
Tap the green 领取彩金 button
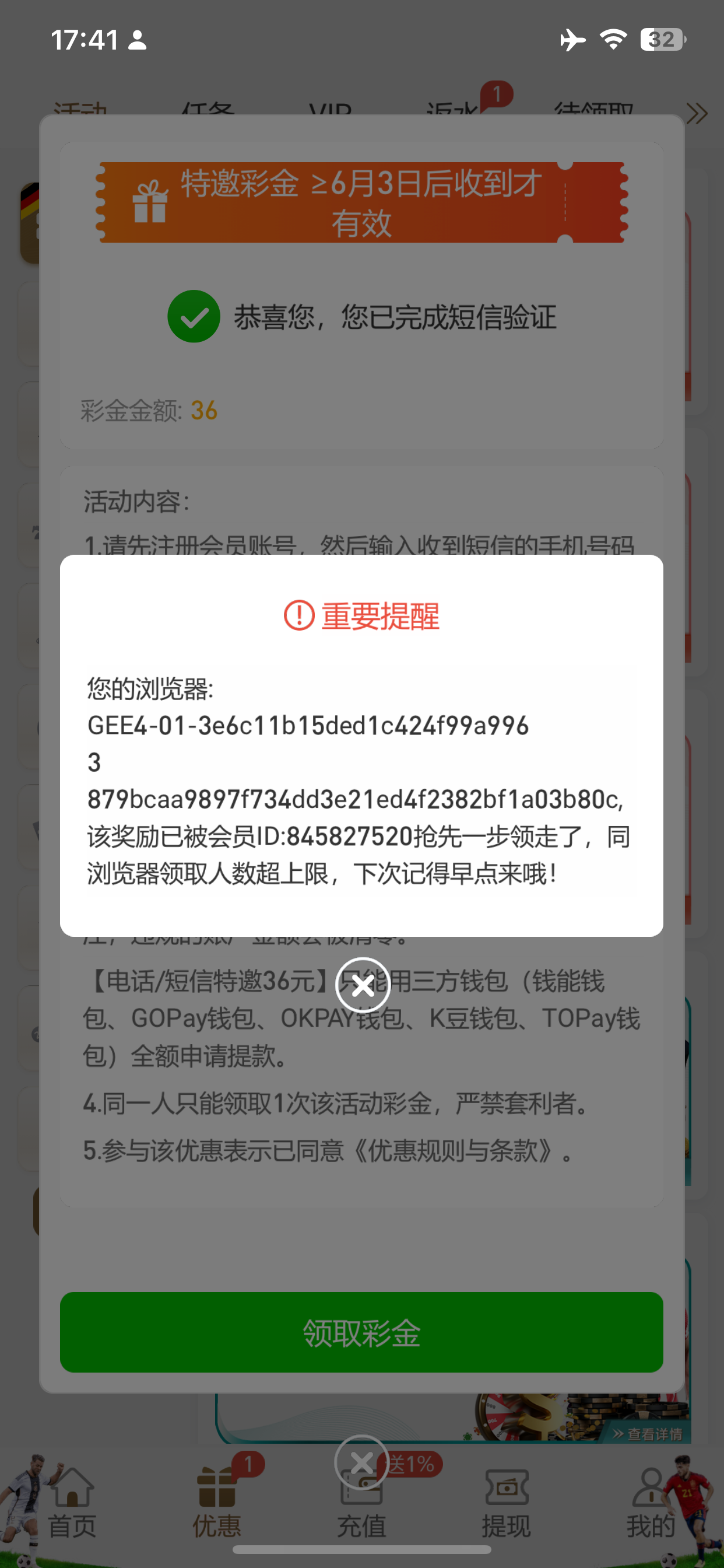pos(361,1332)
